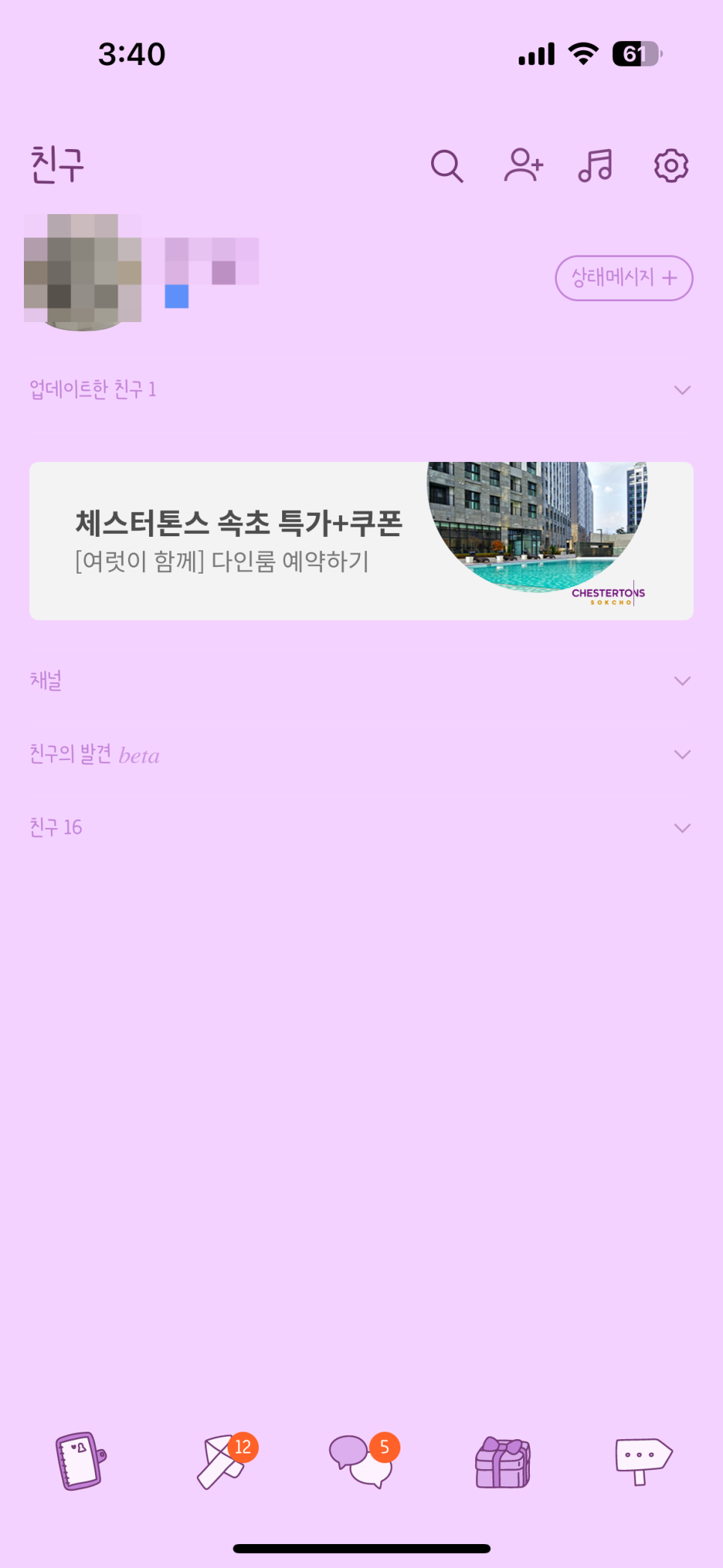The width and height of the screenshot is (723, 1568).
Task: Open settings gear icon
Action: click(x=671, y=165)
